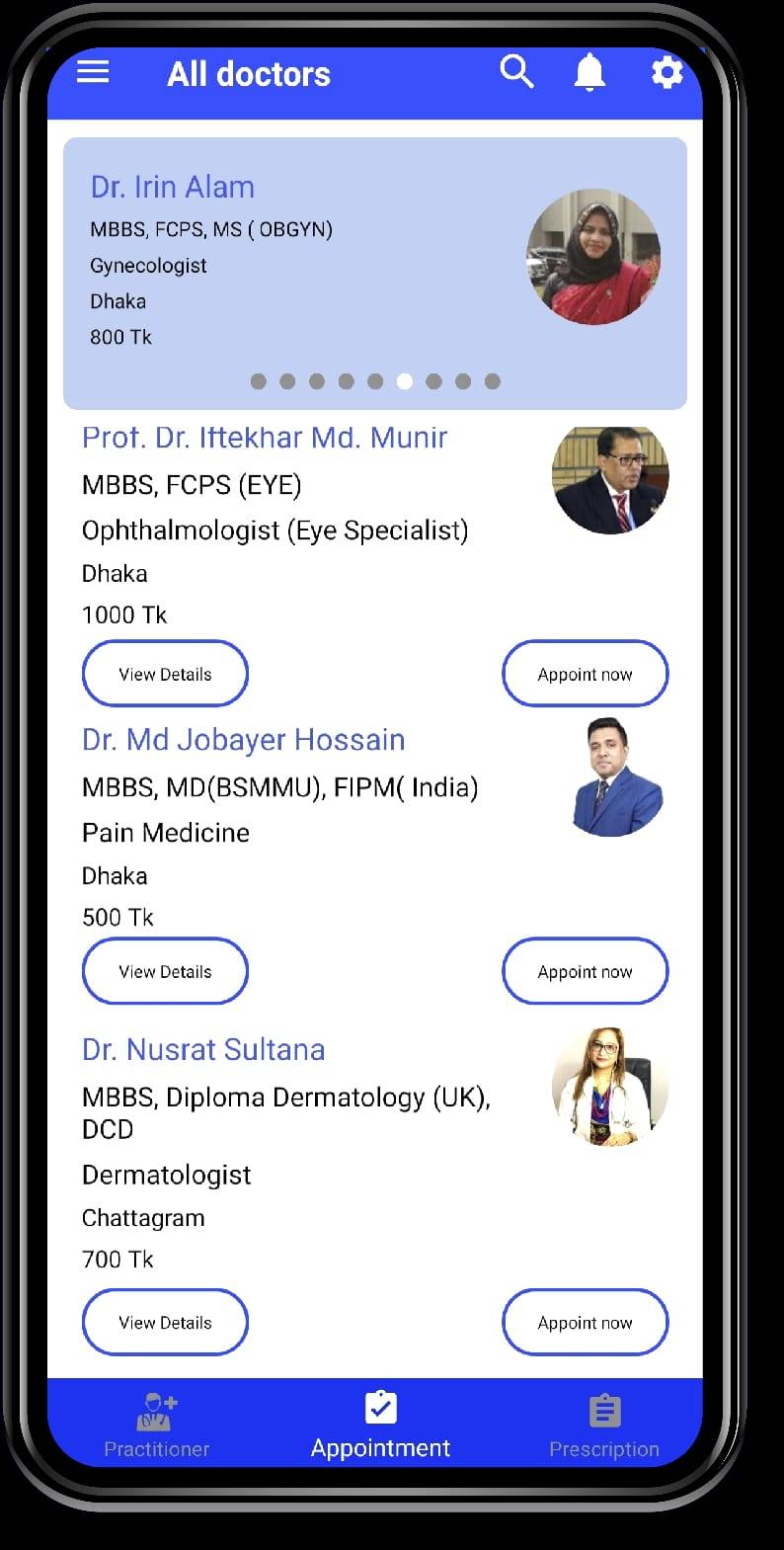View details of Dr. Nusrat Sultana
Image resolution: width=784 pixels, height=1550 pixels.
165,1322
